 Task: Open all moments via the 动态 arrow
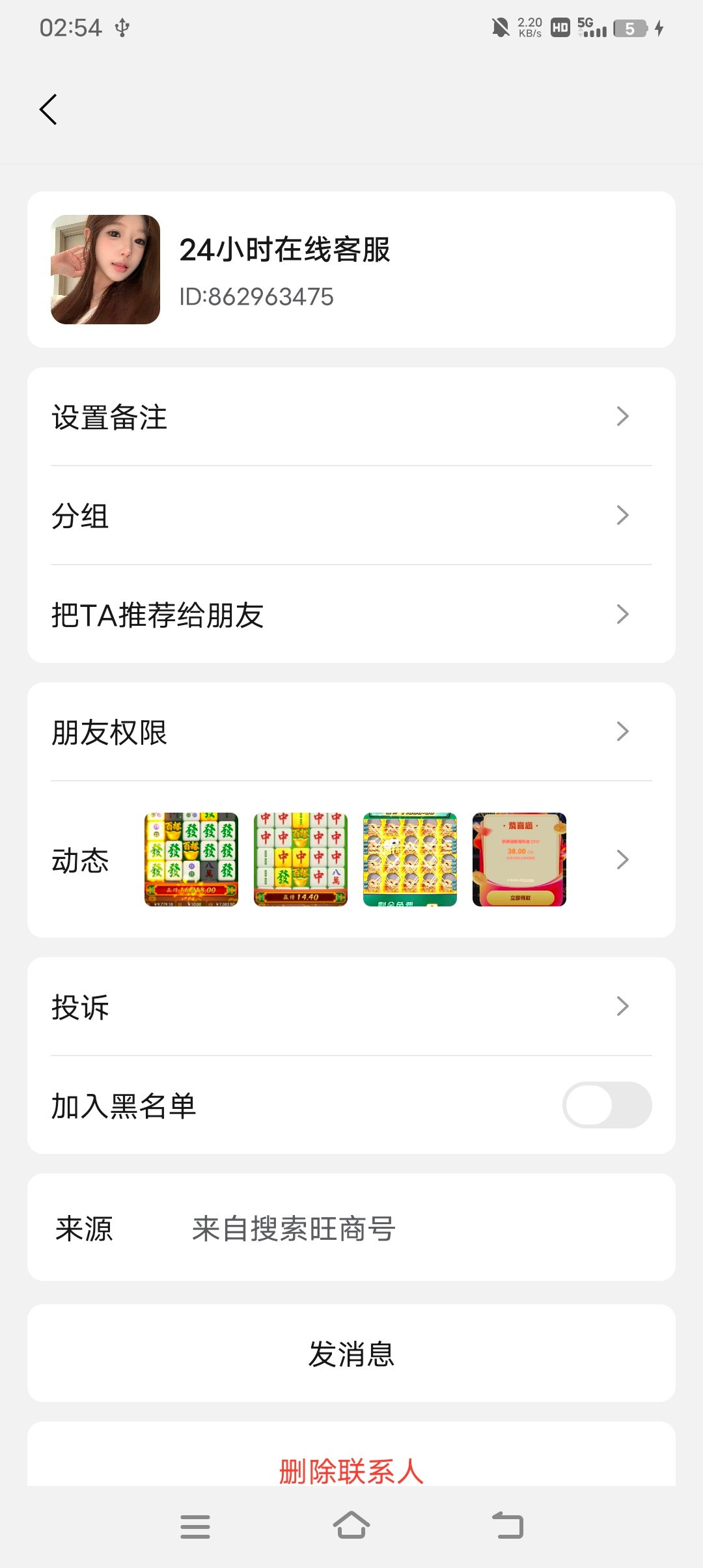tap(623, 860)
